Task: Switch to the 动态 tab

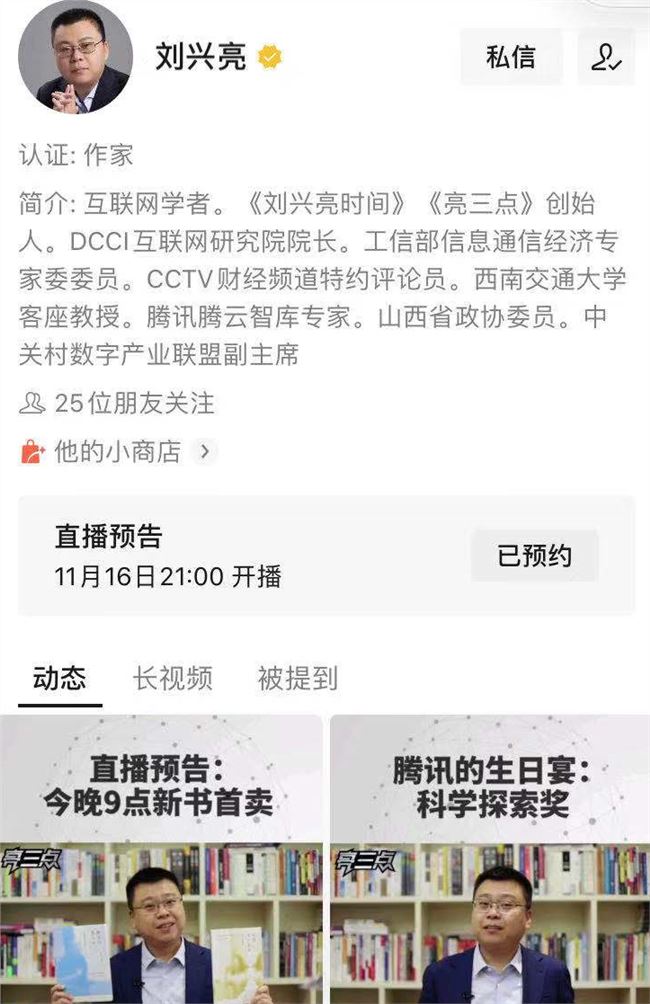Action: coord(60,679)
